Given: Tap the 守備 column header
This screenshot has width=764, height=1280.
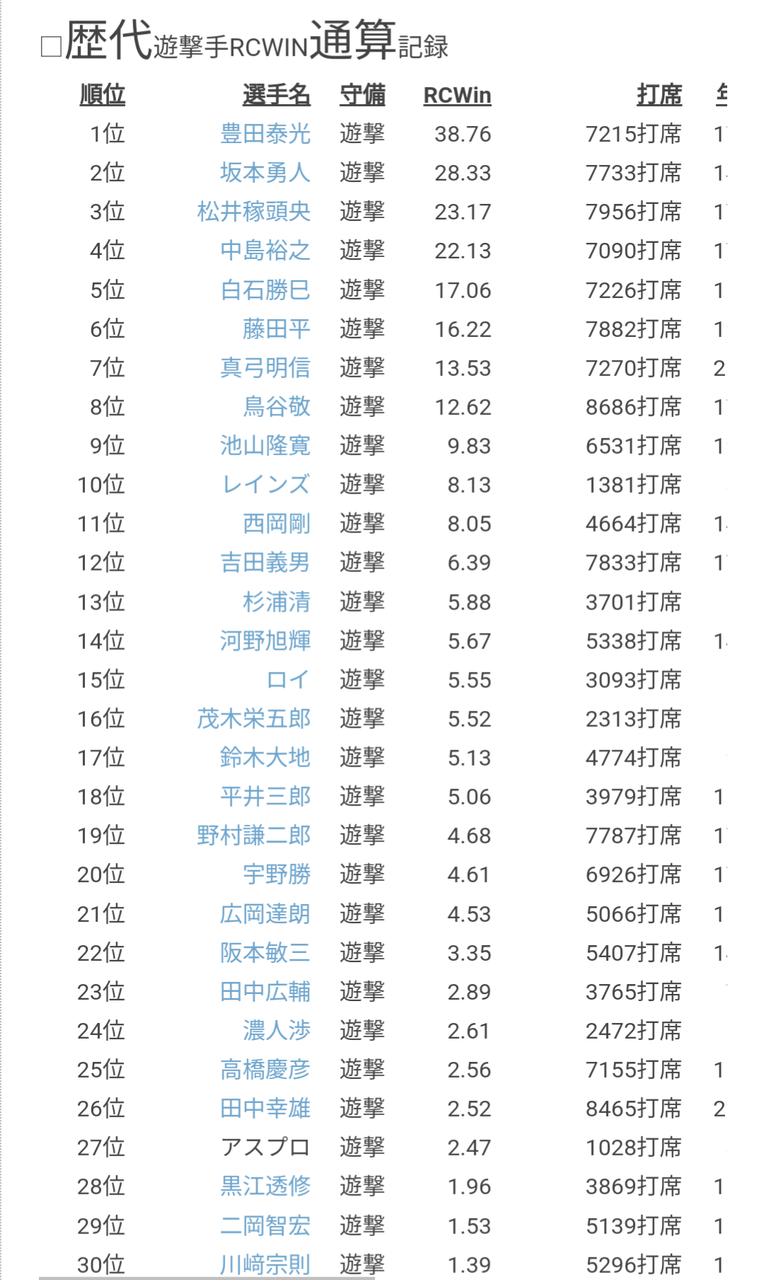Looking at the screenshot, I should [362, 95].
